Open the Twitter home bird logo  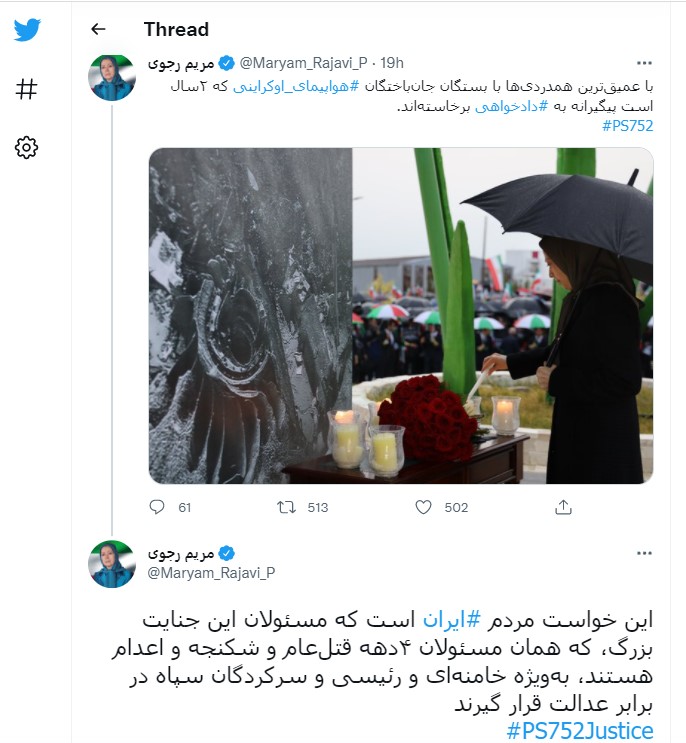pyautogui.click(x=27, y=30)
